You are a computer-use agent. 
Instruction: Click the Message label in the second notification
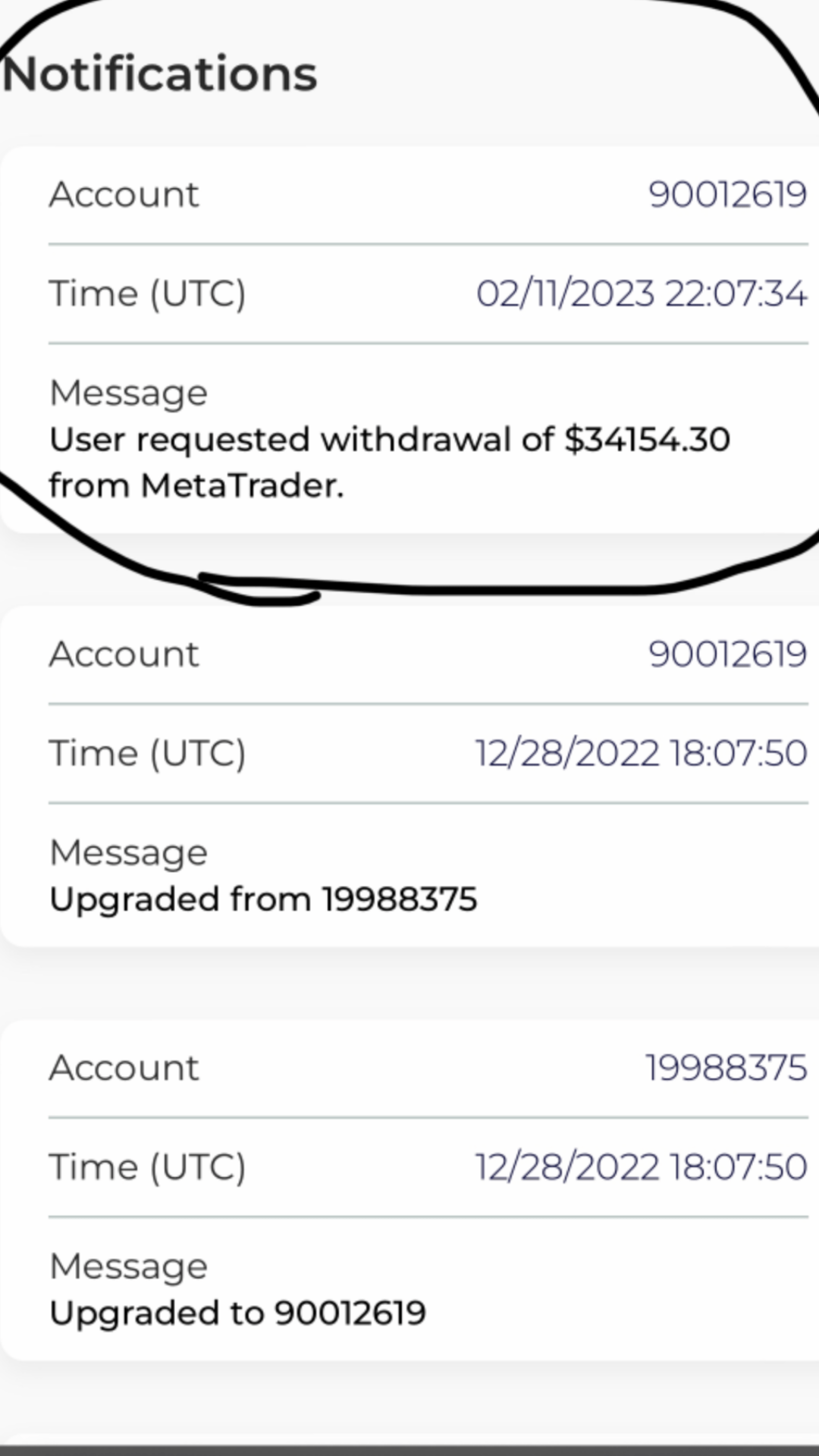pos(127,852)
